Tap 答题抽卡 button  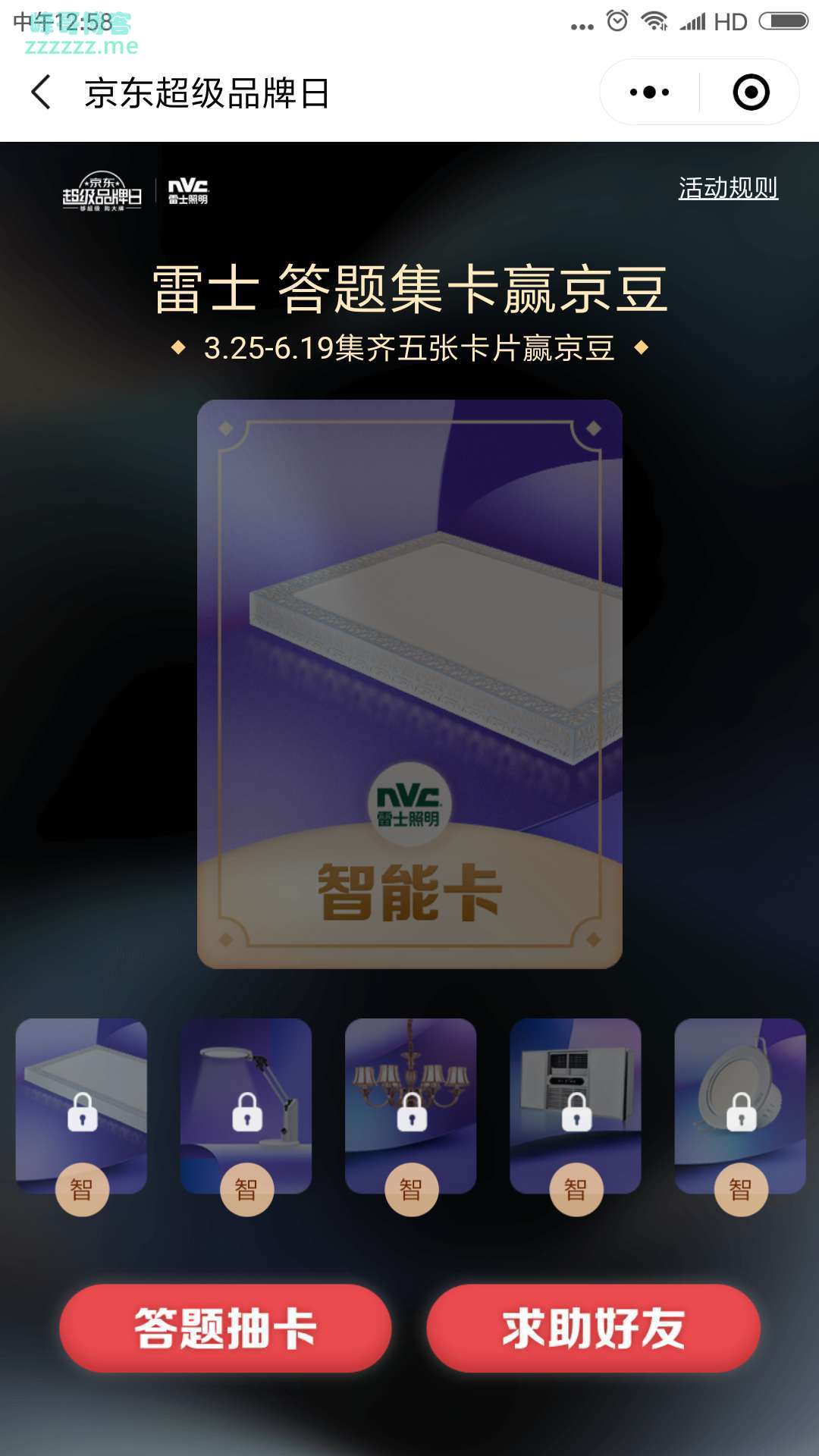(x=225, y=1328)
